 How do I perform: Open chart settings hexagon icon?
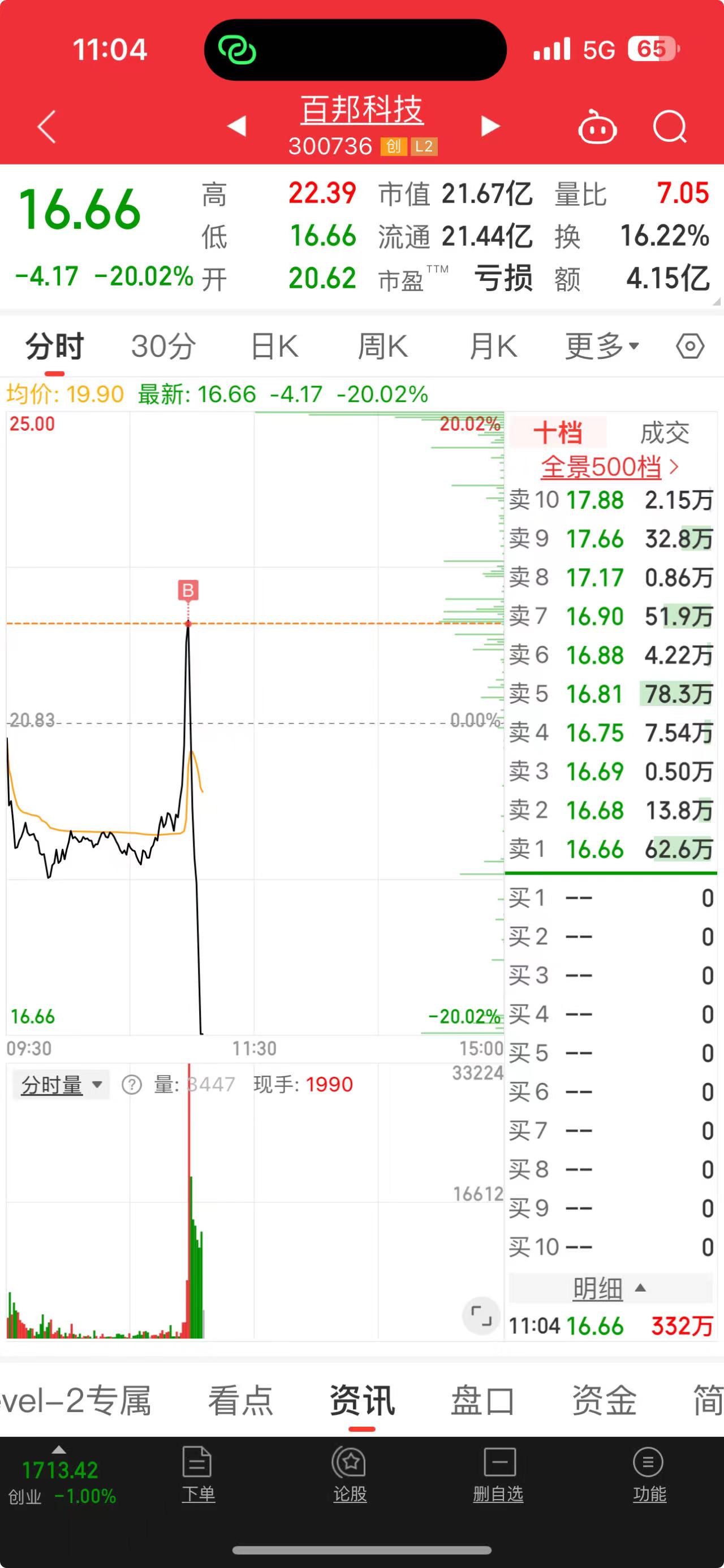(690, 346)
